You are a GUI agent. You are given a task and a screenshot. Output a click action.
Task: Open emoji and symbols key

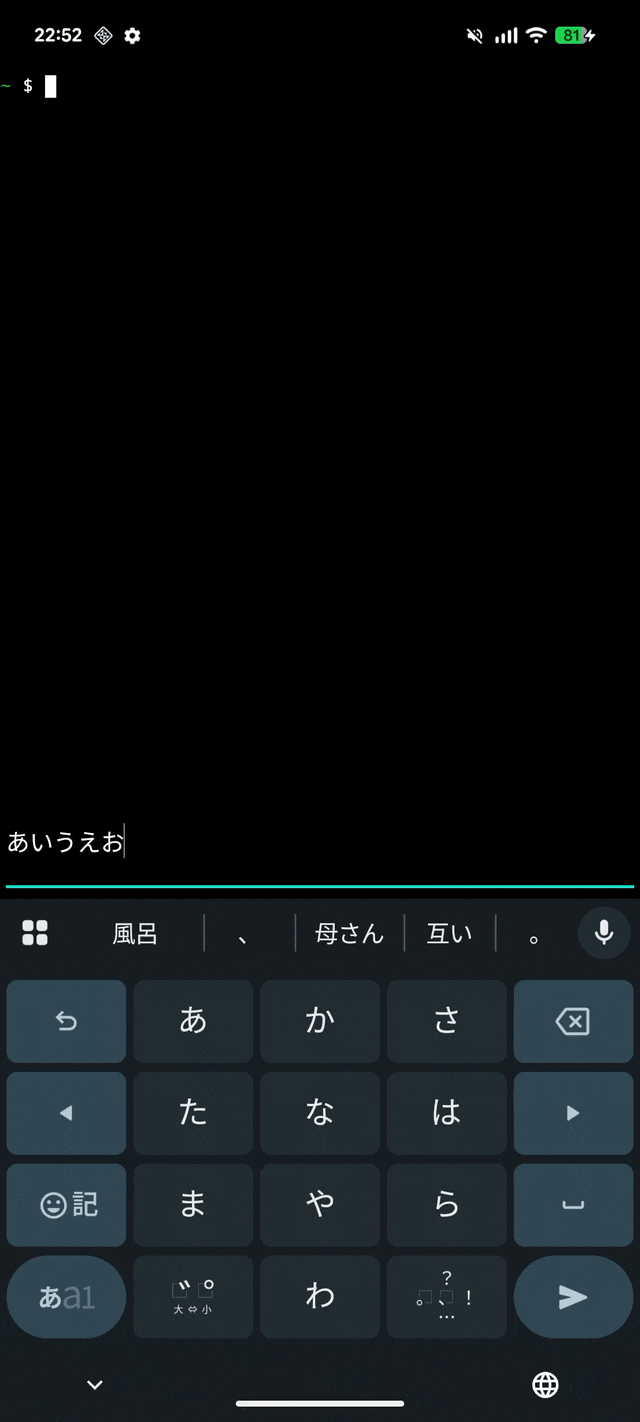coord(66,1205)
